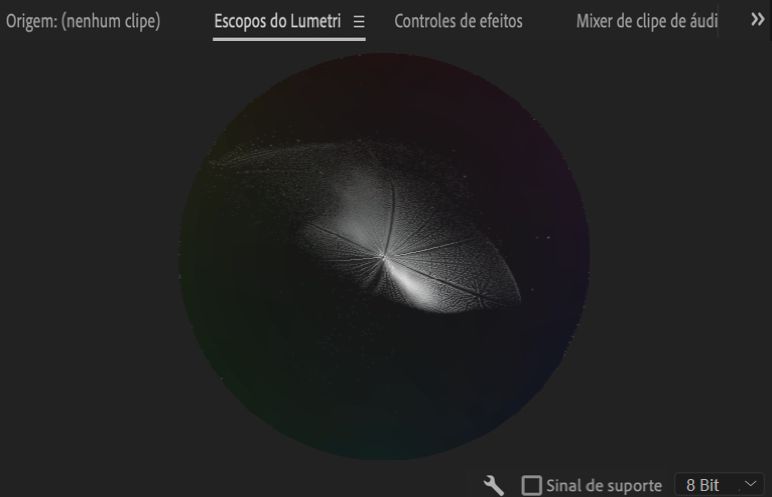Switch to the Controles de efeitos tab
Screen dimensions: 772x497
tap(458, 21)
